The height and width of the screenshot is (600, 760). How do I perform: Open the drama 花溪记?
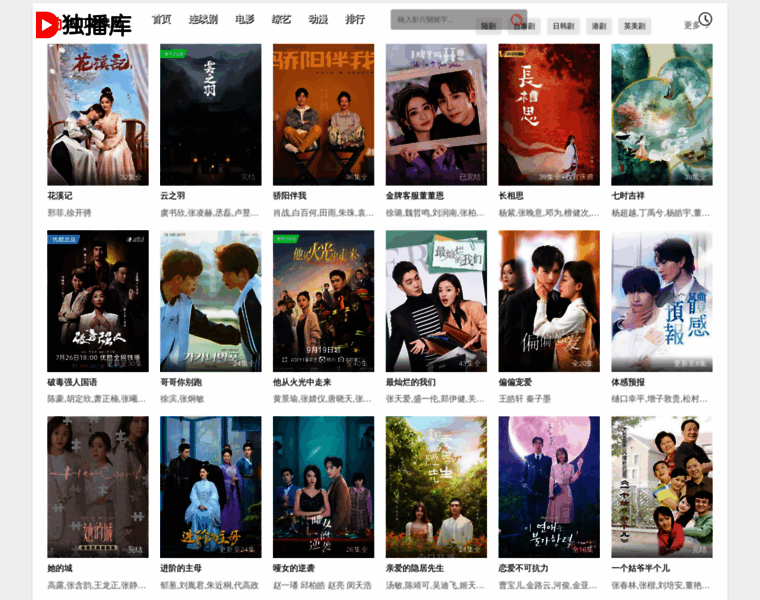pyautogui.click(x=97, y=114)
